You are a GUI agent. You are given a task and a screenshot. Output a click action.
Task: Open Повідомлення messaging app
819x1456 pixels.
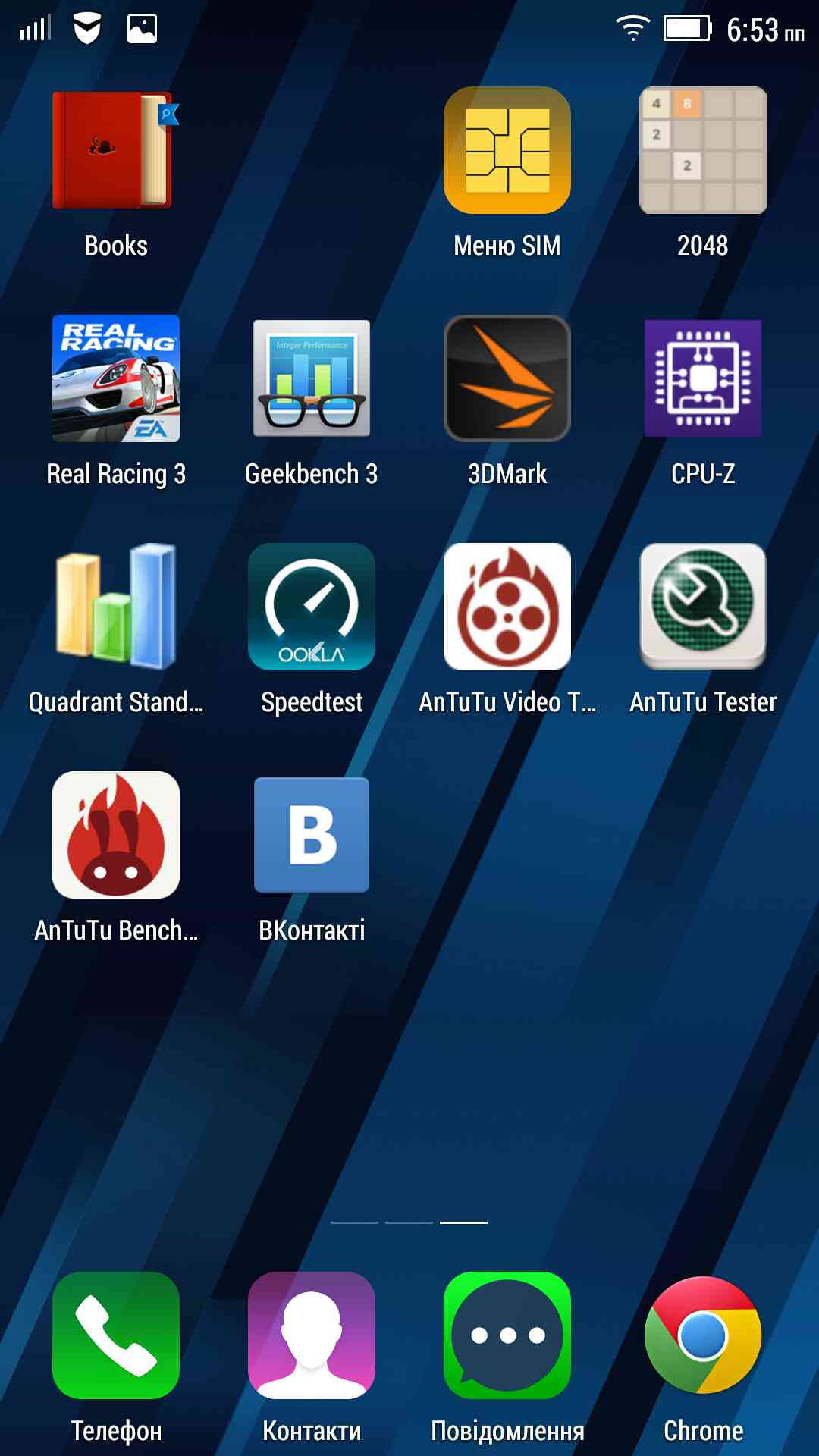point(507,1335)
